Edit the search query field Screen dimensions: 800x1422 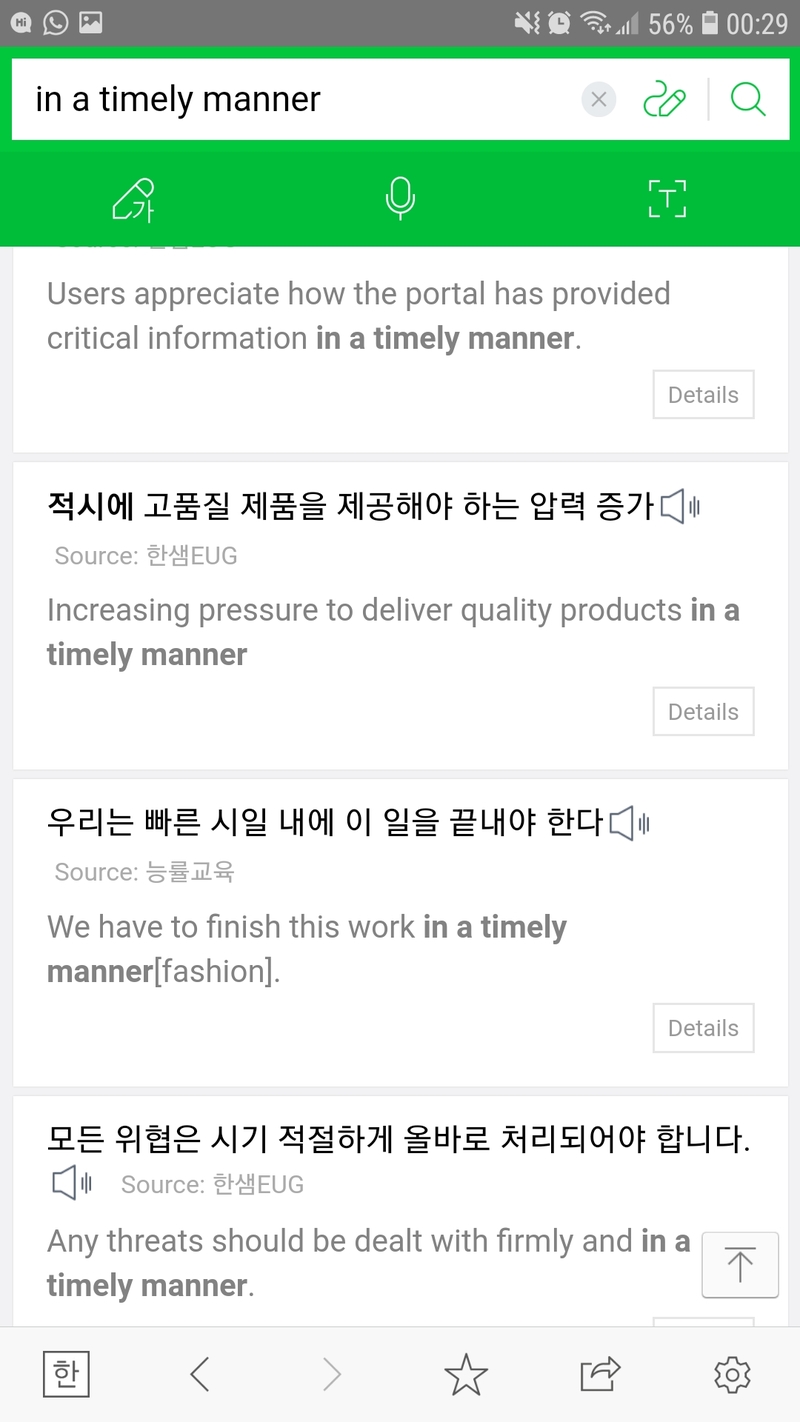pos(300,99)
